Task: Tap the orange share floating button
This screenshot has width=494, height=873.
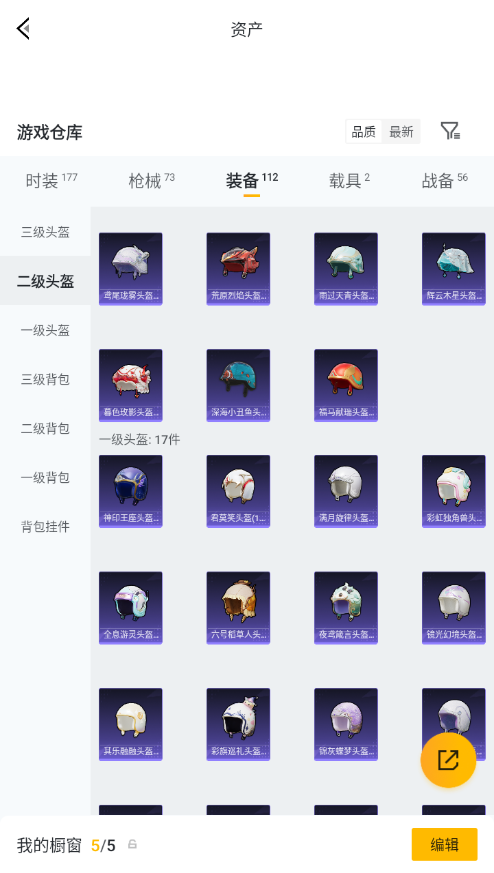Action: tap(448, 760)
